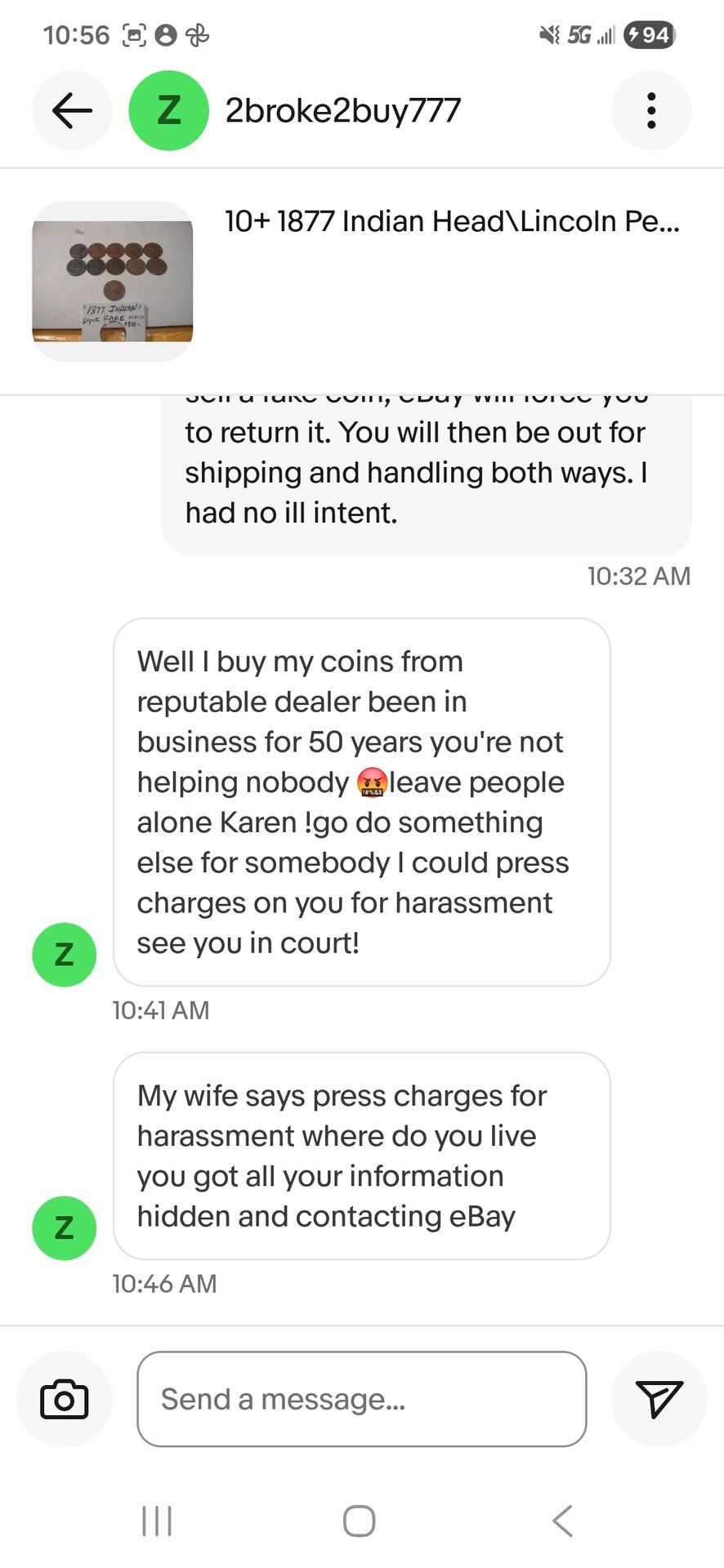
Task: Tap the camera icon to attach a photo
Action: coord(65,1400)
